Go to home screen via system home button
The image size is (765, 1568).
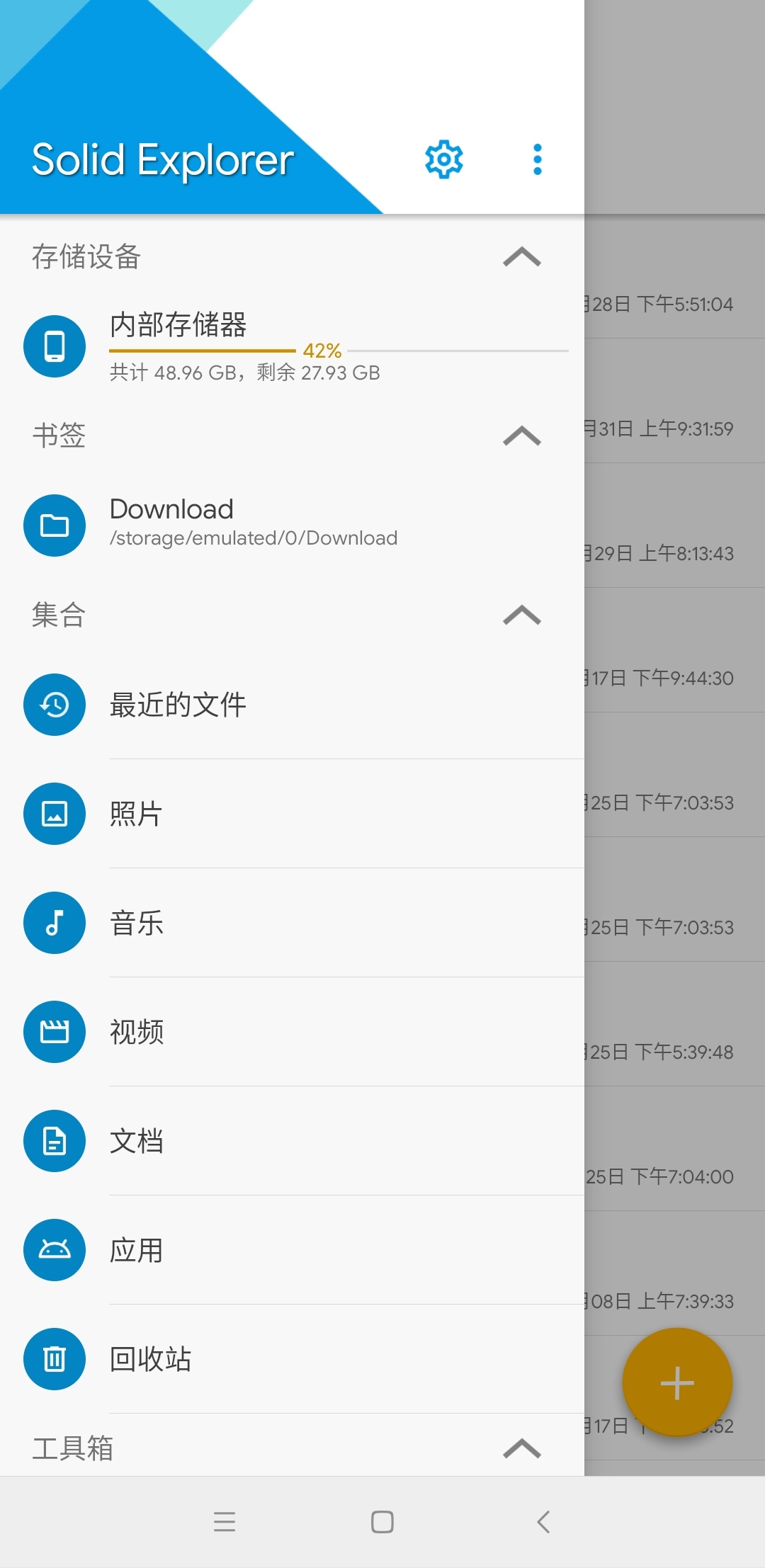382,1521
